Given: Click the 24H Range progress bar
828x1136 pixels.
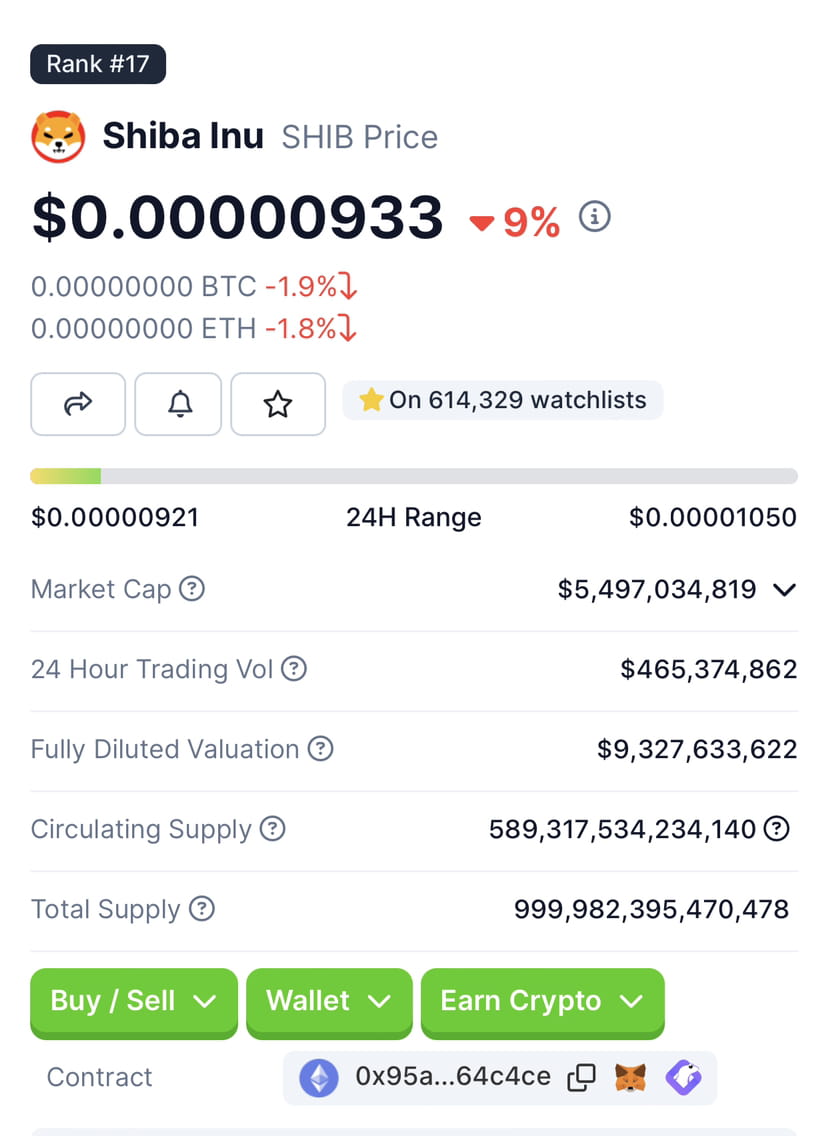Looking at the screenshot, I should [x=414, y=475].
